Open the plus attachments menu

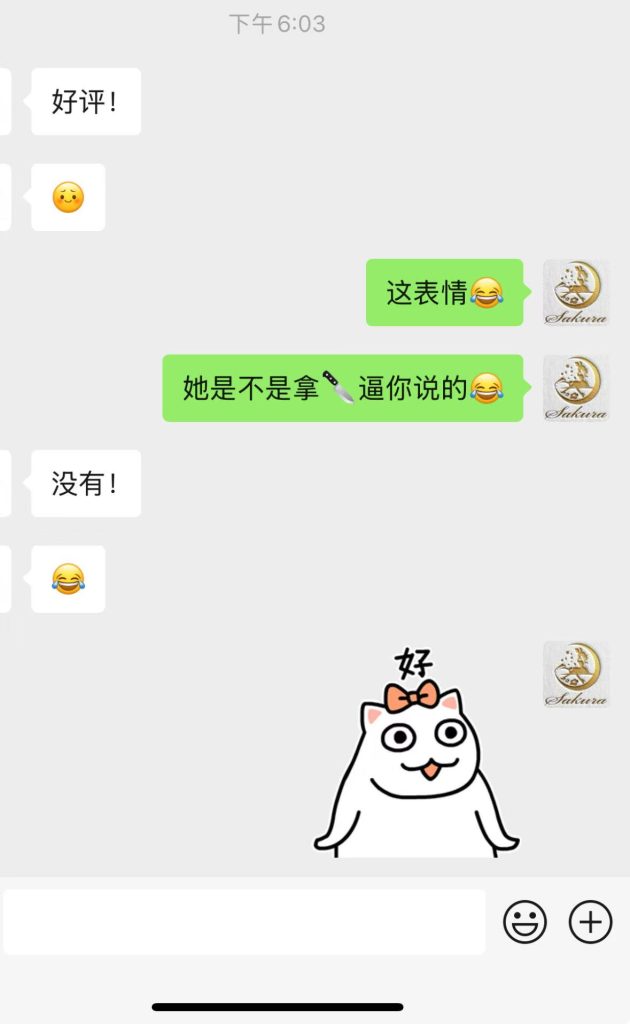click(590, 921)
